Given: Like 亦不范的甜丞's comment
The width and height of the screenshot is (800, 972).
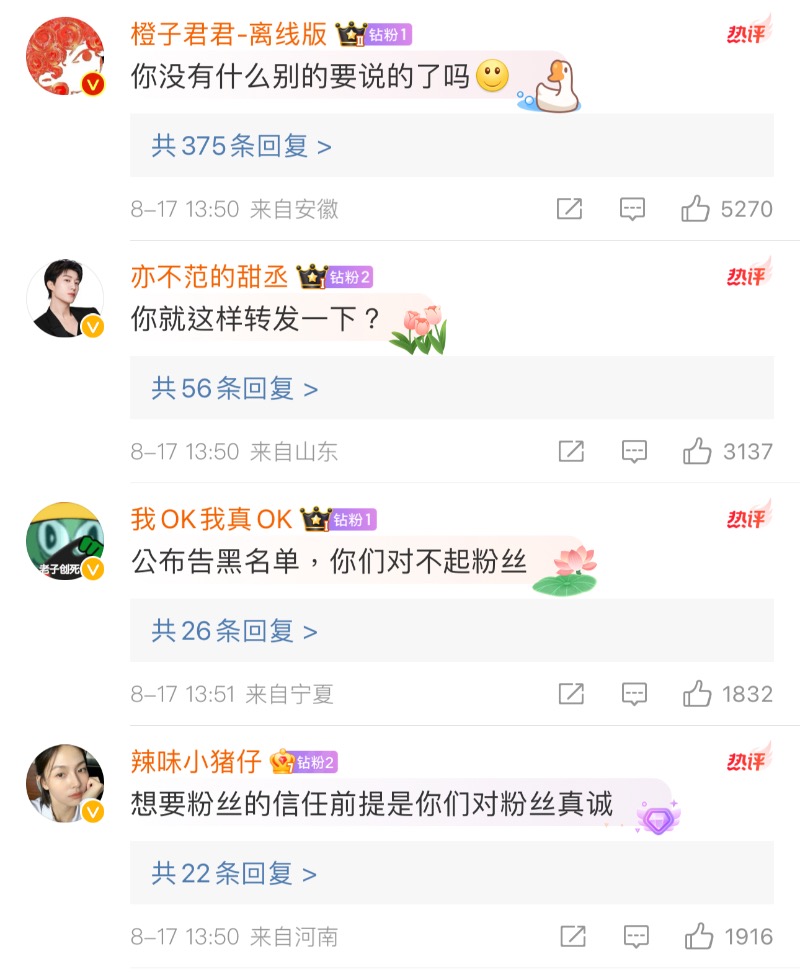Looking at the screenshot, I should [697, 451].
